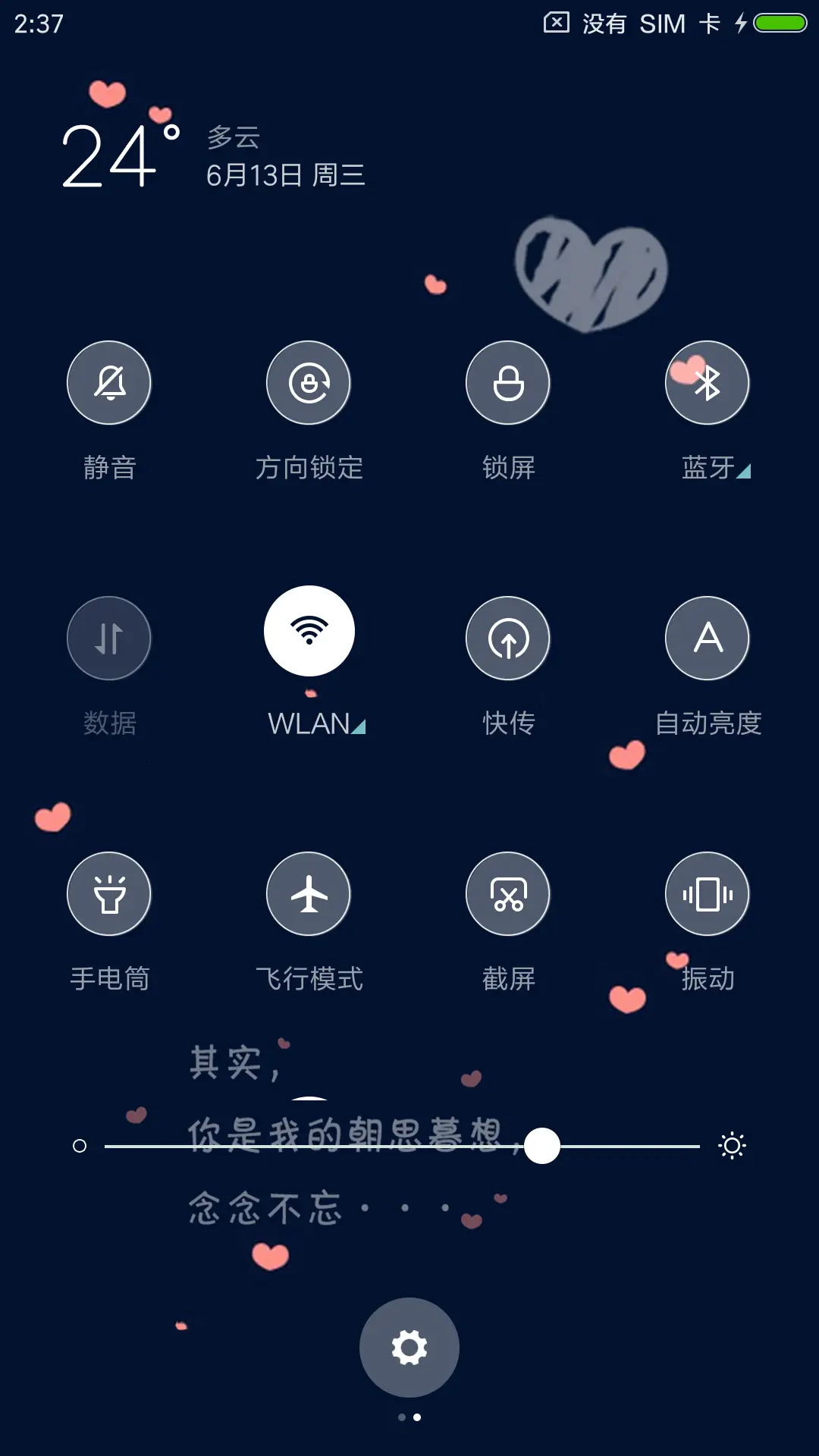Image resolution: width=819 pixels, height=1456 pixels.
Task: Enable 飞行模式 airplane mode
Action: point(309,893)
